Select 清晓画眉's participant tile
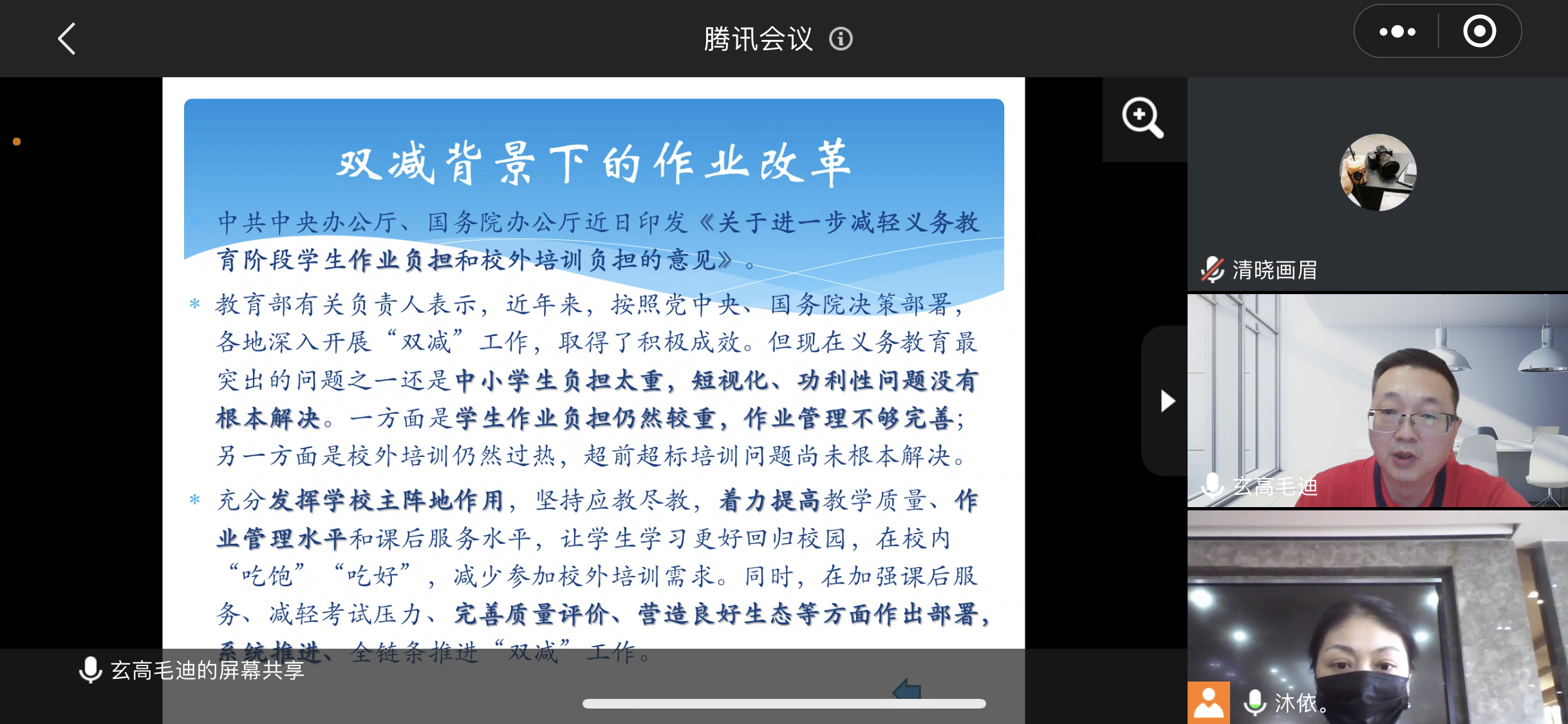Image resolution: width=1568 pixels, height=724 pixels. (1377, 185)
